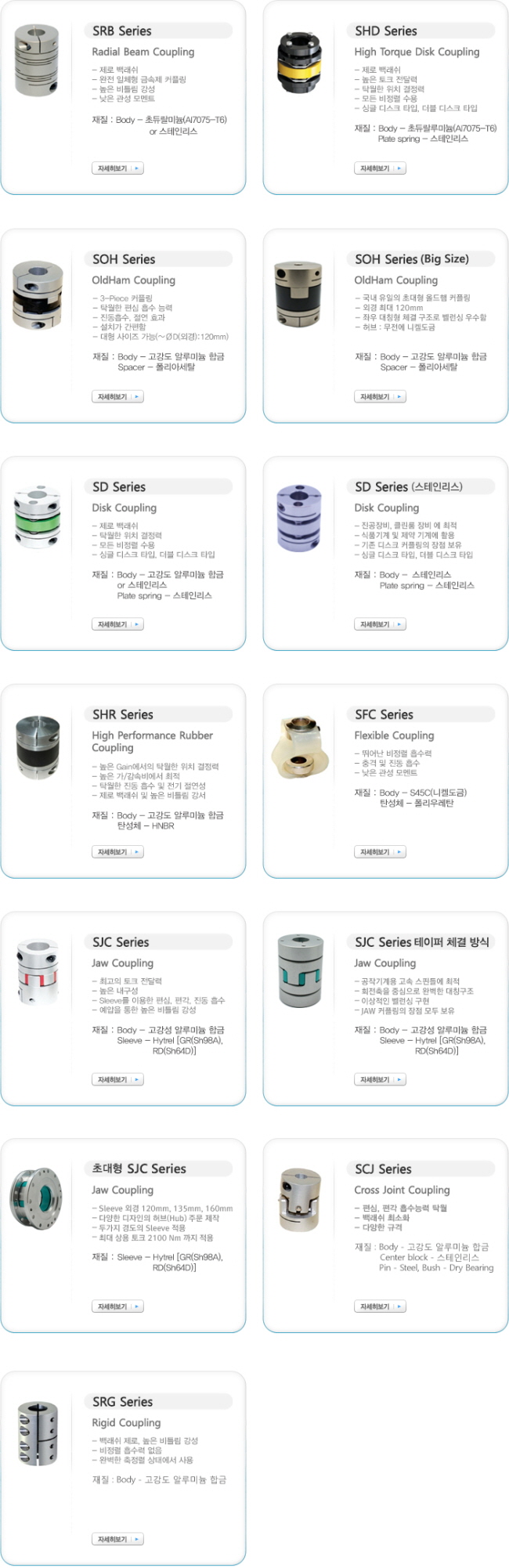This screenshot has height=1568, width=509.
Task: Open SRG Series Rigid Coupling details
Action: [117, 1539]
